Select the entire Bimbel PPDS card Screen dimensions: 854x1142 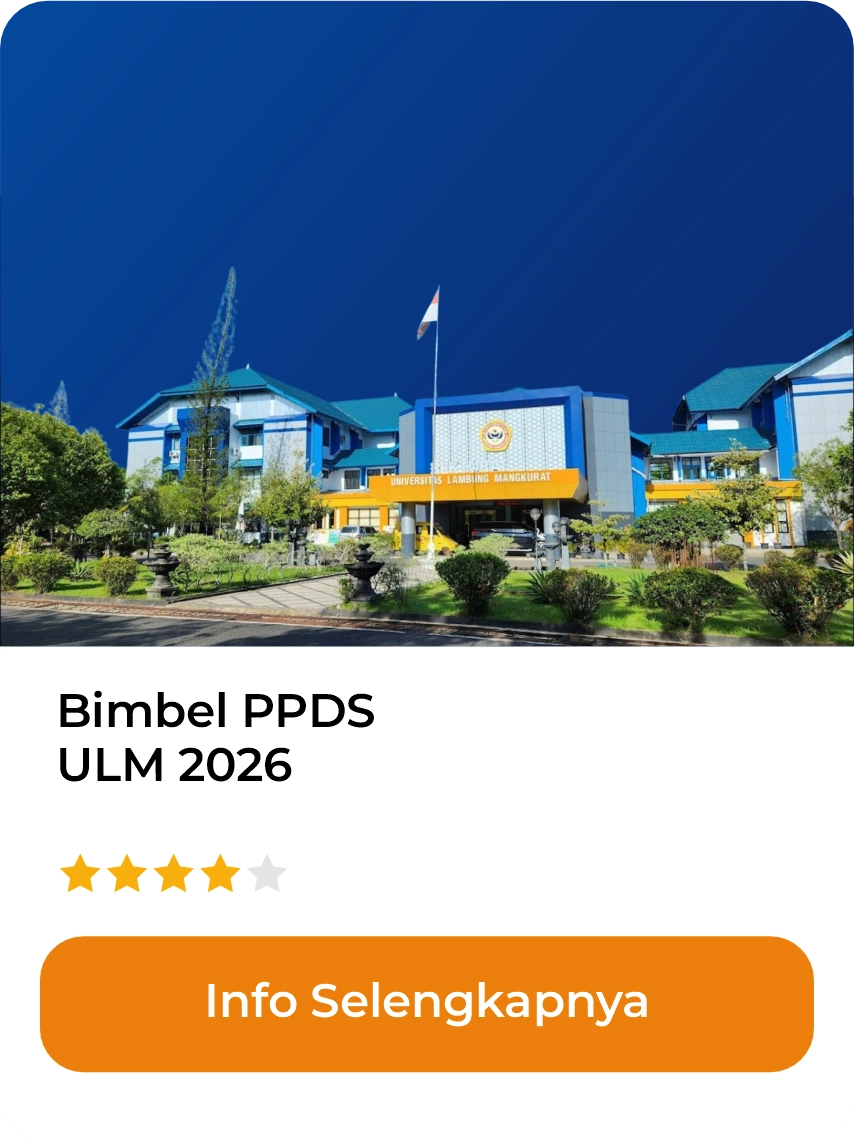pyautogui.click(x=427, y=571)
